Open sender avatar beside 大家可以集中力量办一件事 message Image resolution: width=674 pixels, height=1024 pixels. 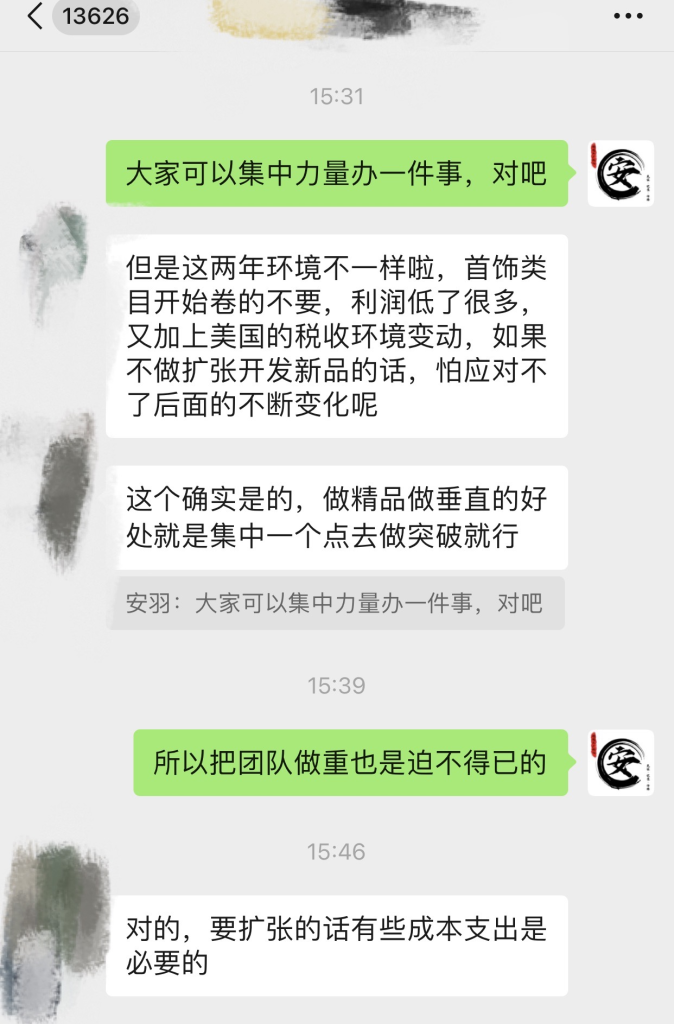pyautogui.click(x=620, y=174)
